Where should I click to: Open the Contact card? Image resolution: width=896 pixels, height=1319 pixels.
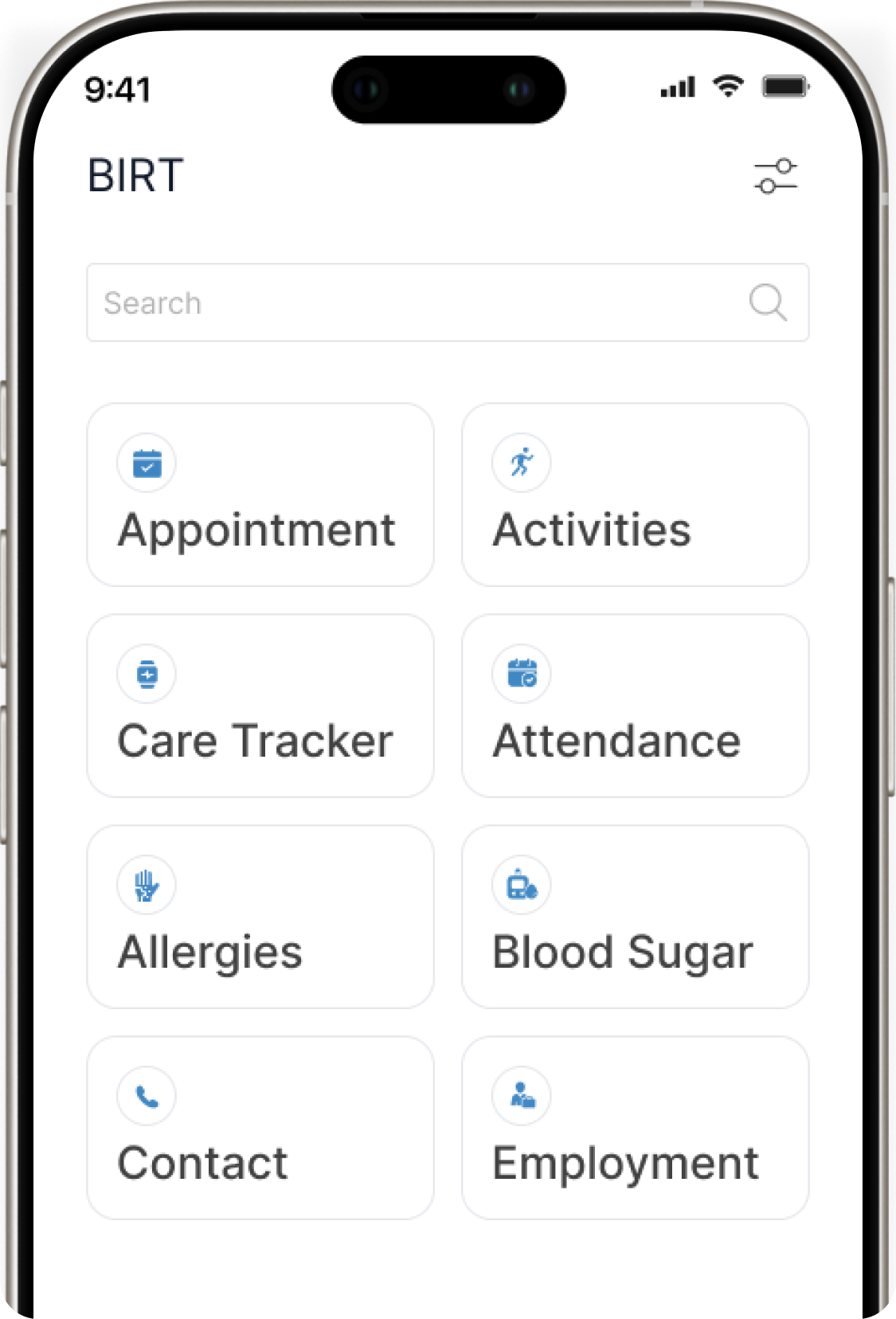(x=260, y=1128)
